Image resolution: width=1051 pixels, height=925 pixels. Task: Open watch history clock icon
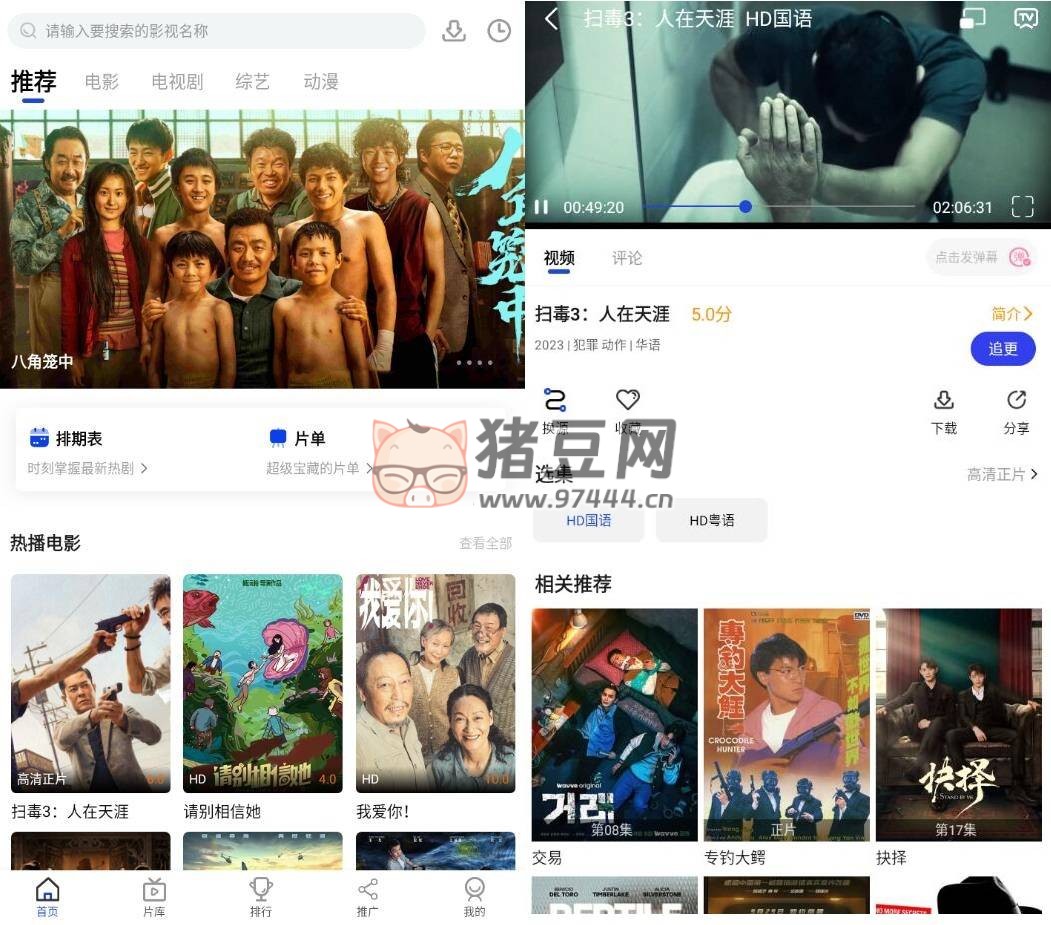click(498, 31)
